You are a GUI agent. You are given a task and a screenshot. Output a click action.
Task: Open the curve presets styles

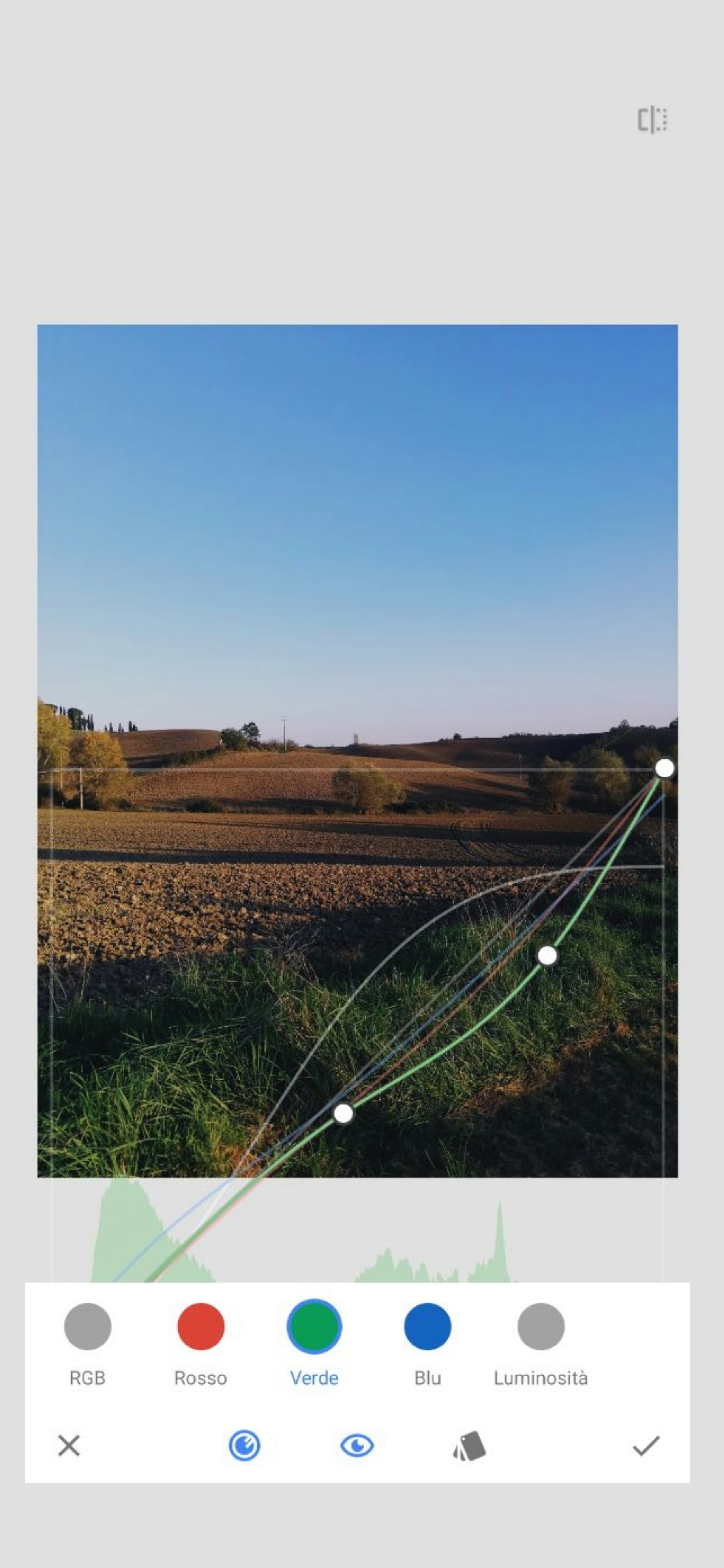click(x=470, y=1446)
